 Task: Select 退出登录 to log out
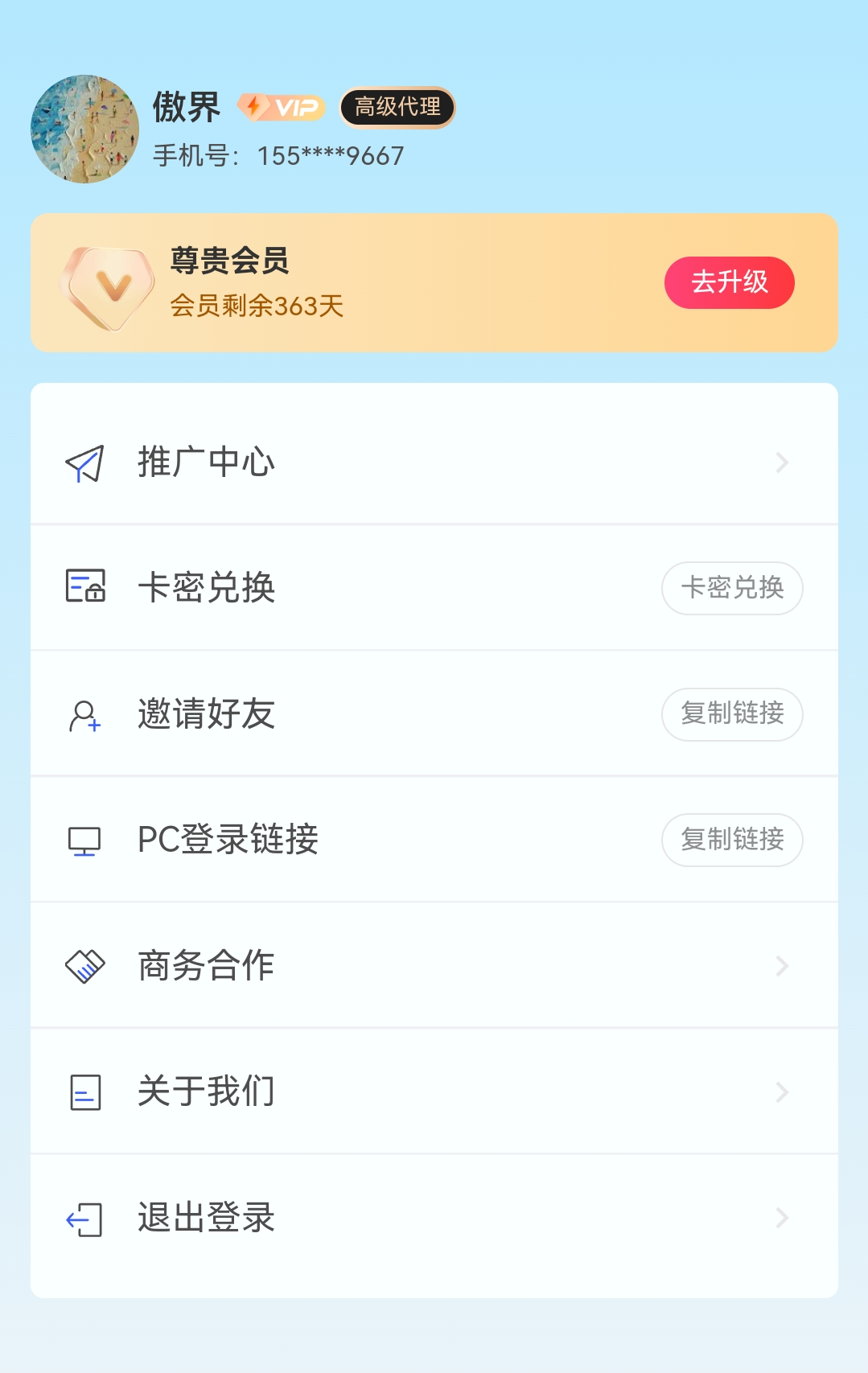pos(434,1218)
